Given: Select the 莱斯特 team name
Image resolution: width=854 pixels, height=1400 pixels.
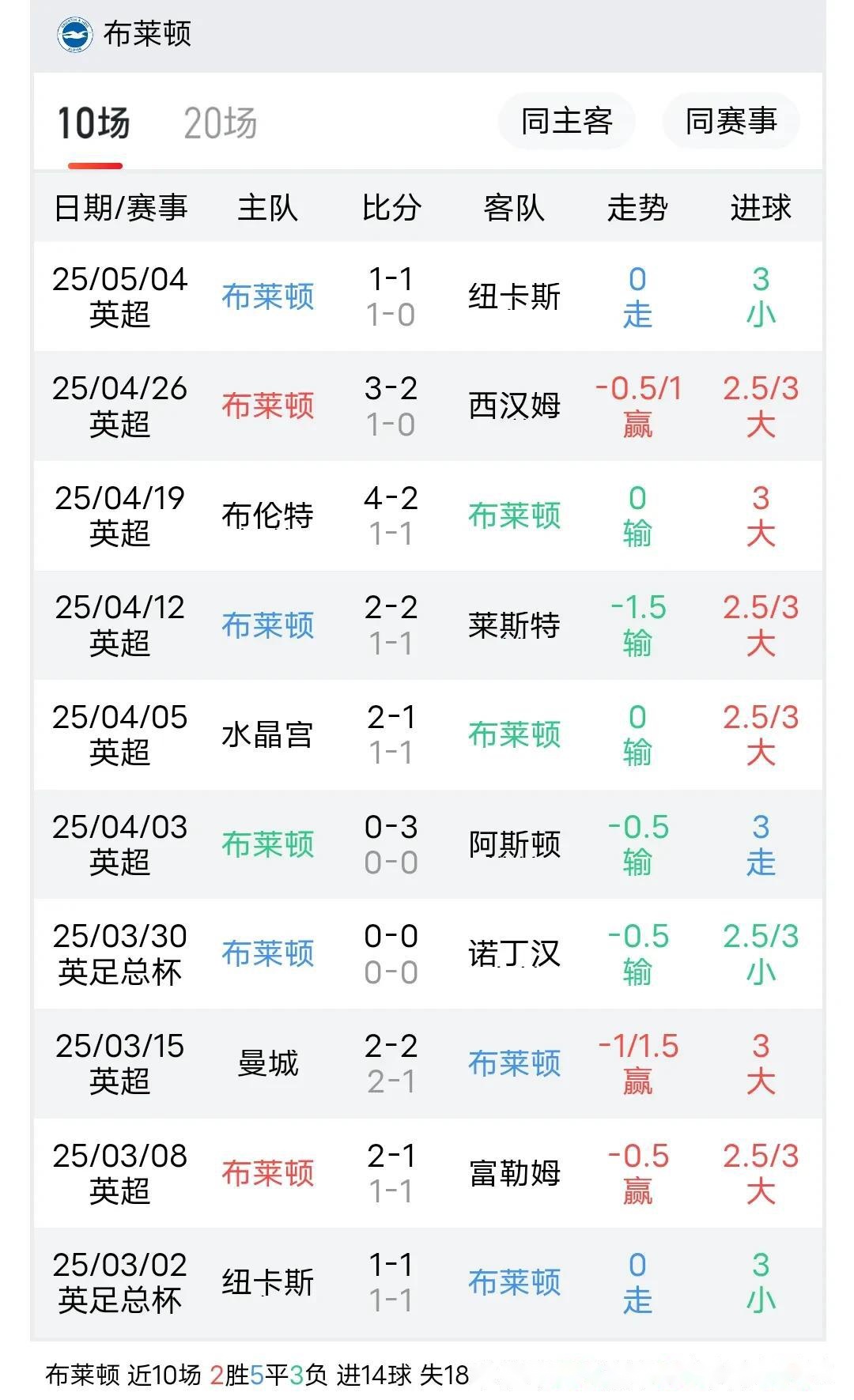Looking at the screenshot, I should 514,625.
